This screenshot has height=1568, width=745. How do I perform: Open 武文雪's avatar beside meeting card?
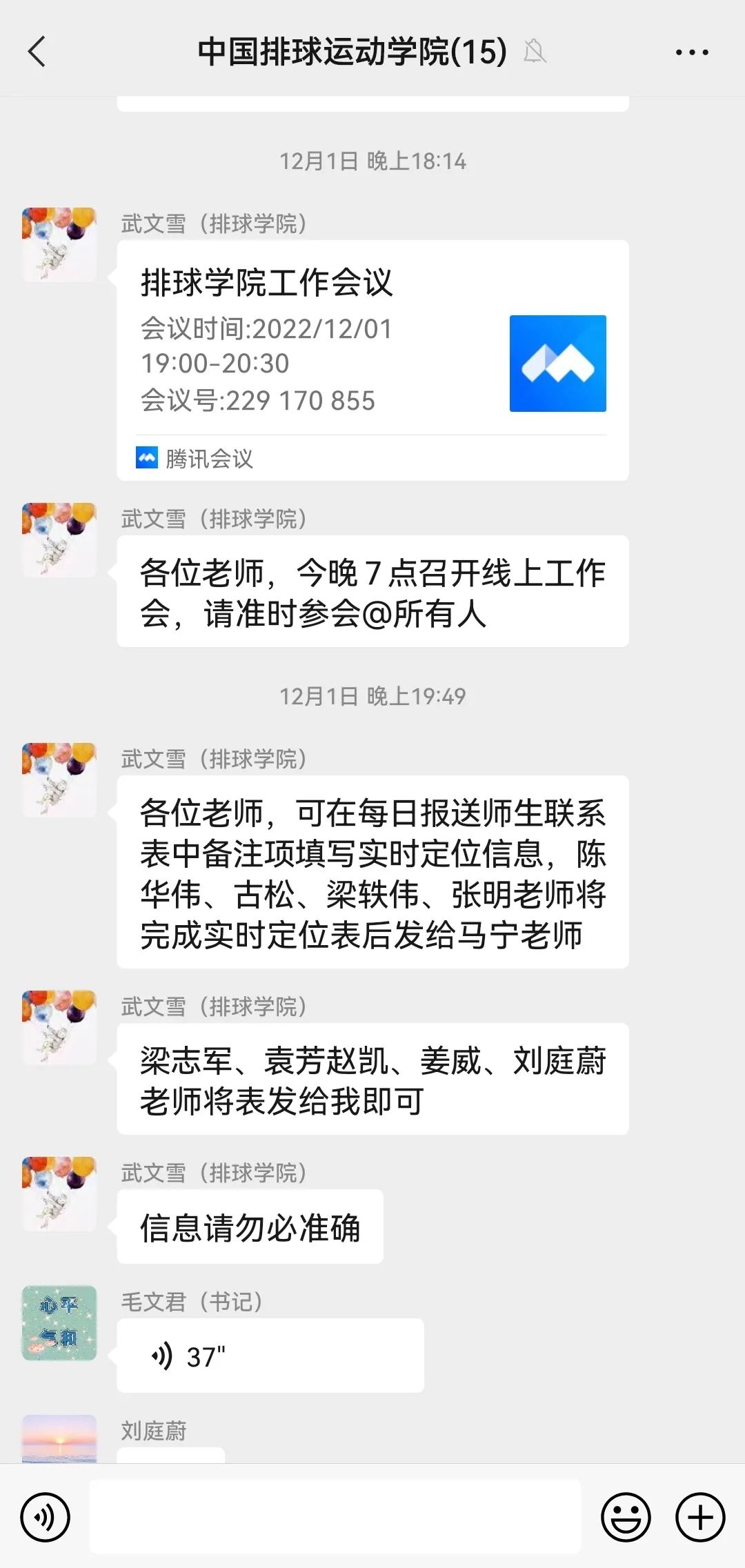pos(59,245)
